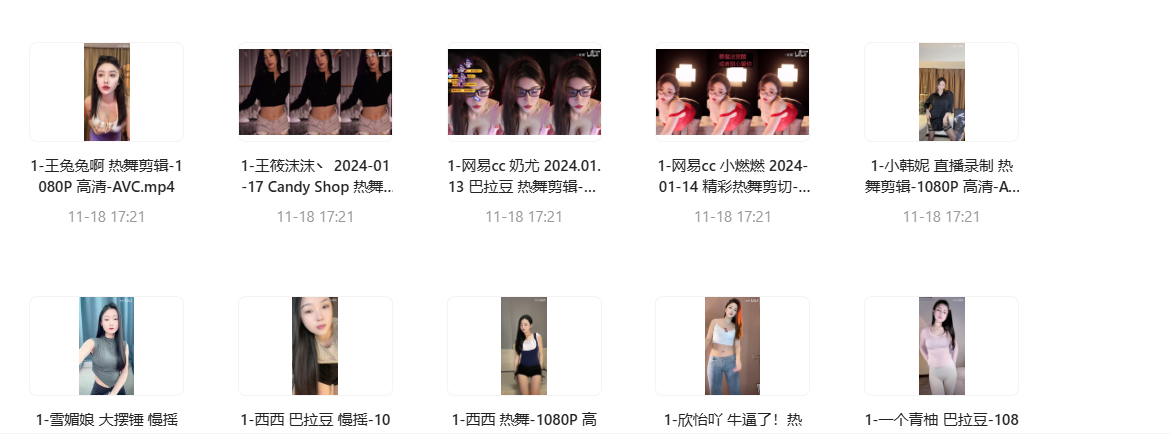This screenshot has height=445, width=1170.
Task: Open the 1-欣怡吖 牛逼了 video
Action: click(732, 346)
